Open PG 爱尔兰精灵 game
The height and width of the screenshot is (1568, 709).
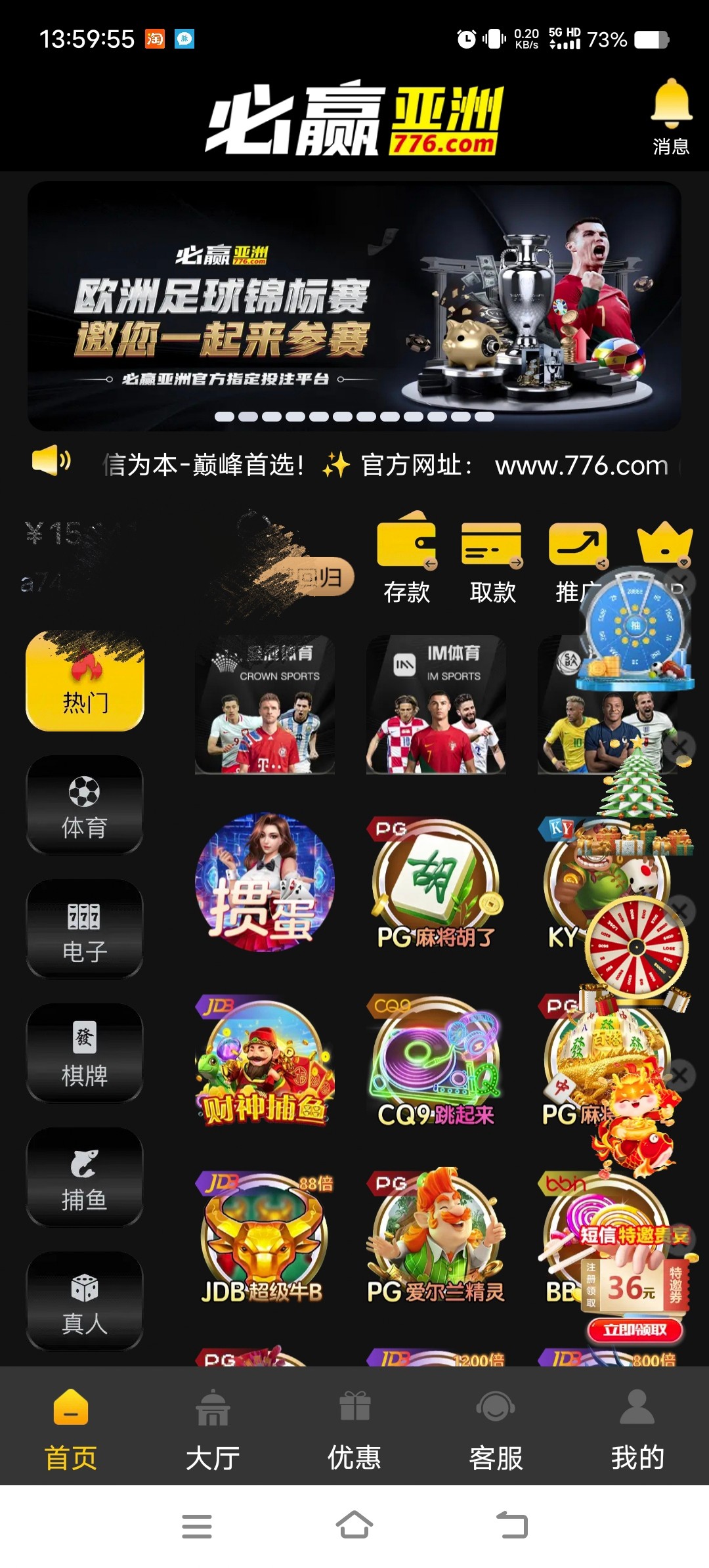click(436, 1238)
